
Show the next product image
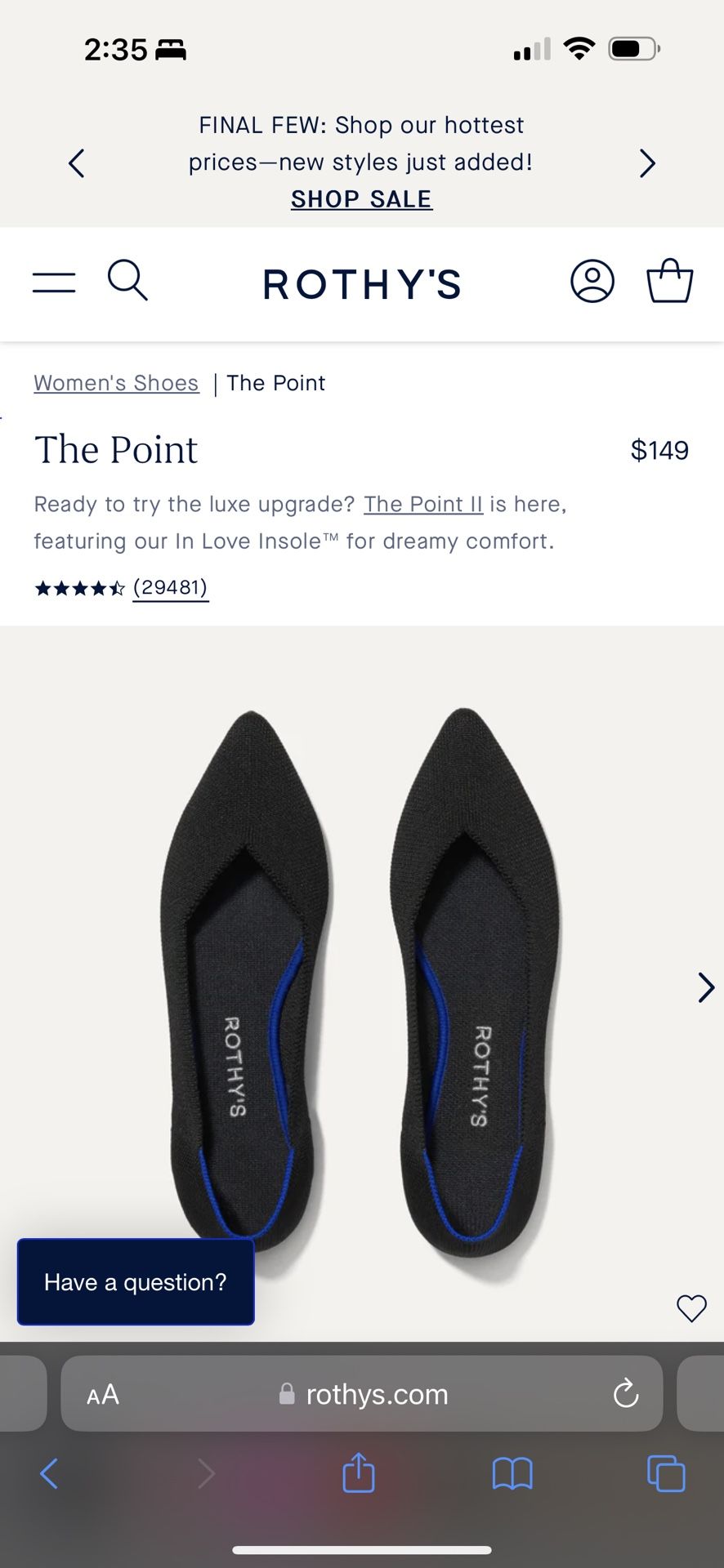[705, 987]
